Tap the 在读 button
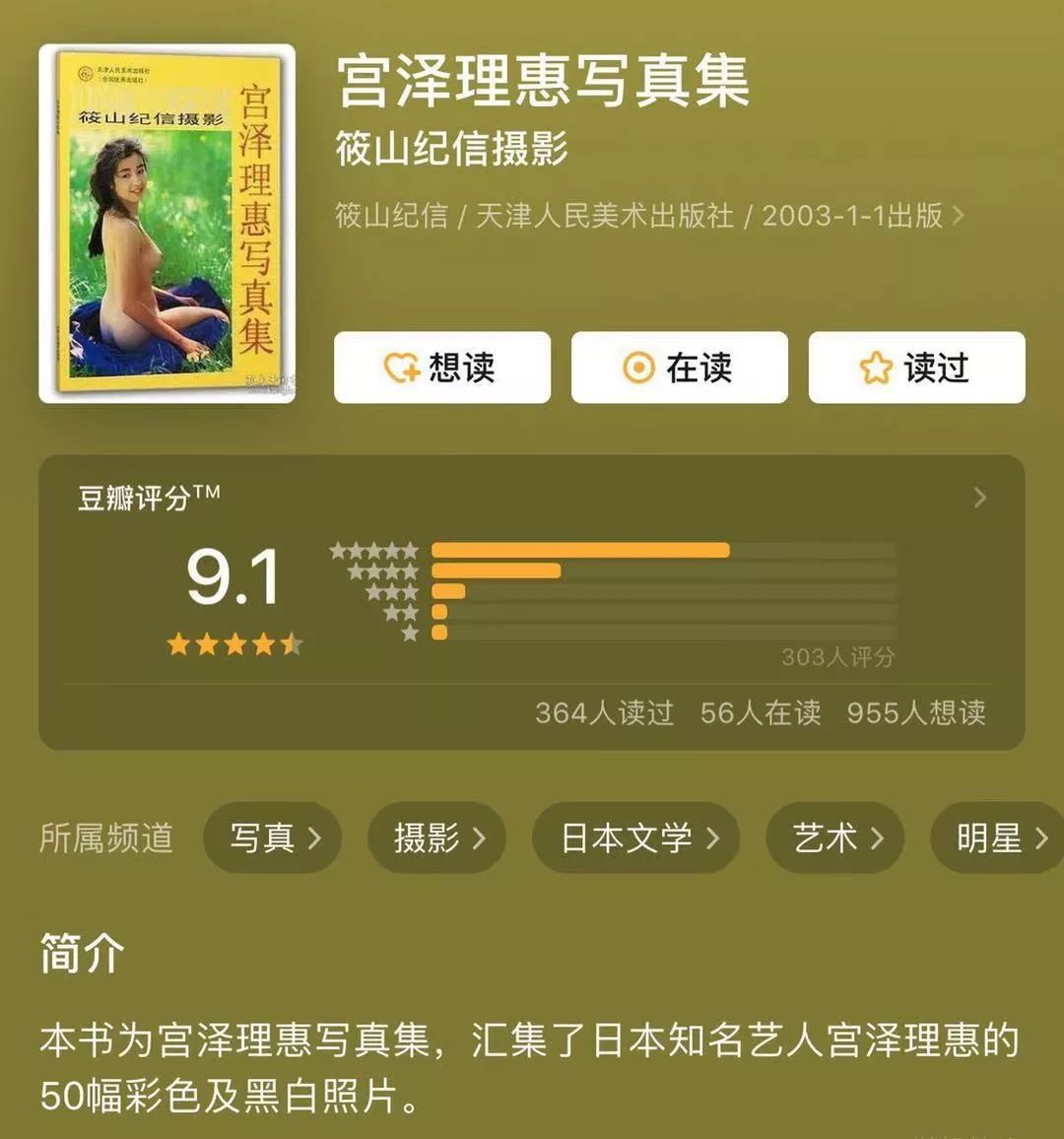Image resolution: width=1064 pixels, height=1139 pixels. [x=680, y=368]
